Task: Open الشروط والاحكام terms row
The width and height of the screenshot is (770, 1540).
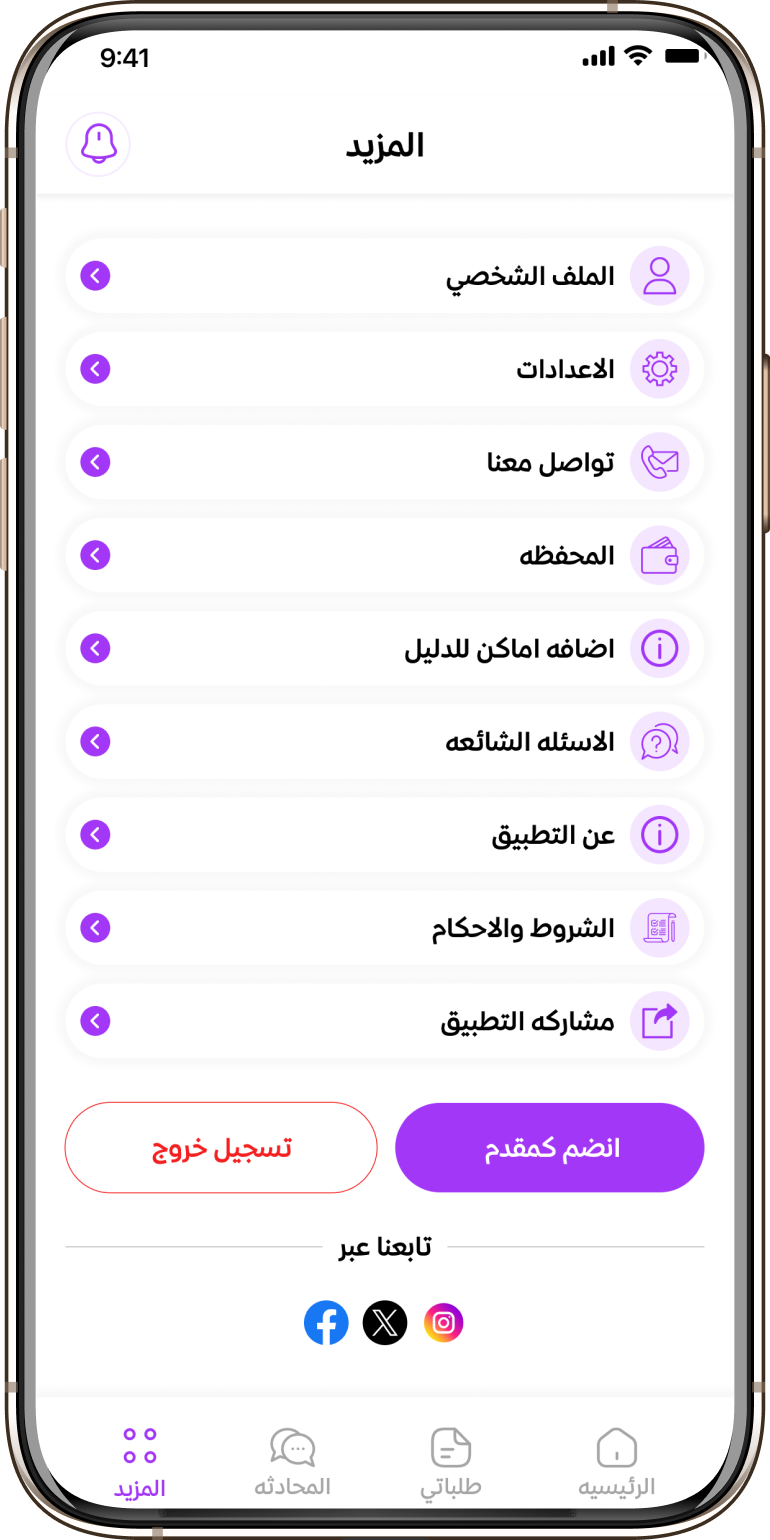Action: point(385,927)
